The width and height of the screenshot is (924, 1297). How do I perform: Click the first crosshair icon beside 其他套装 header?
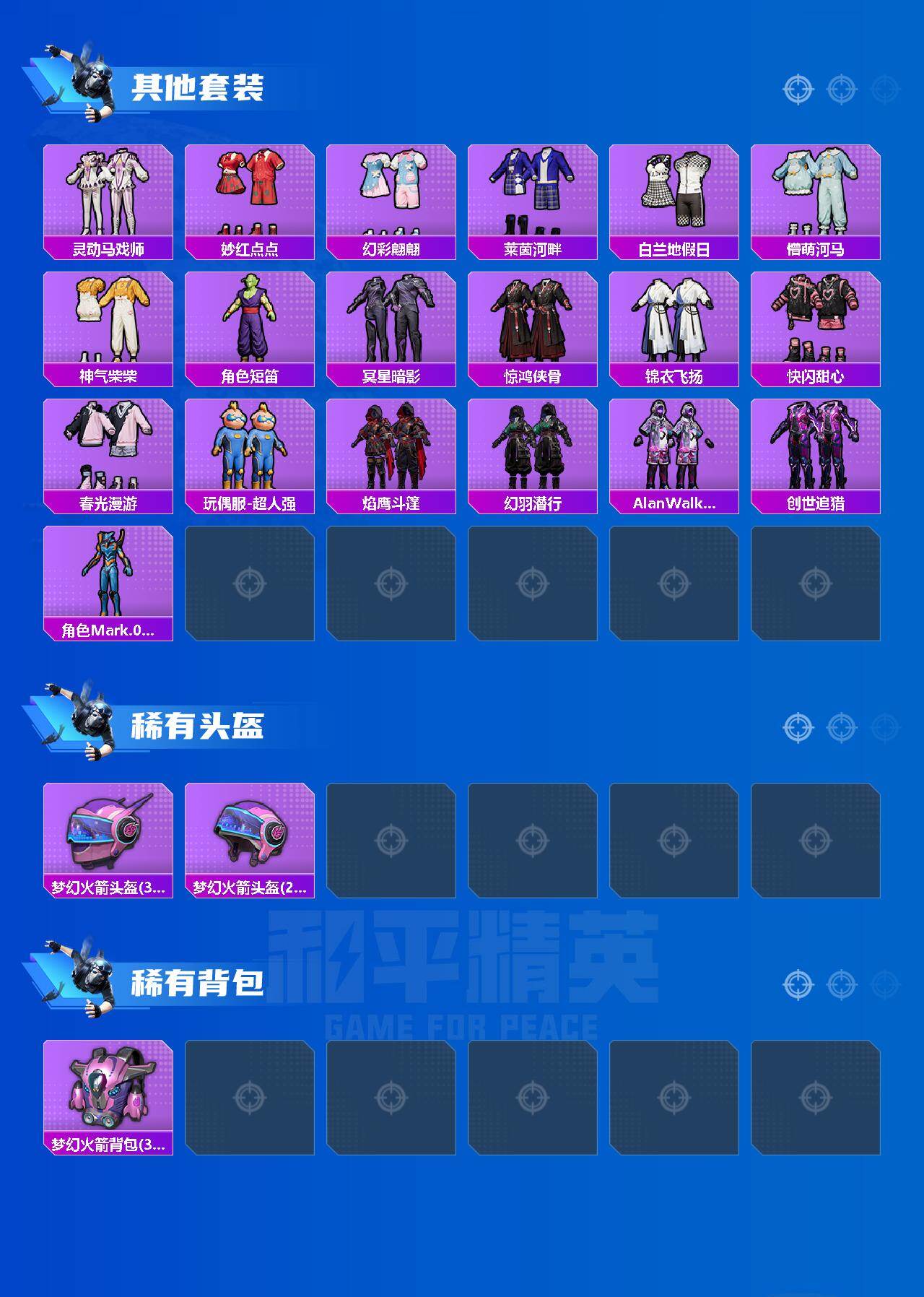click(x=797, y=90)
